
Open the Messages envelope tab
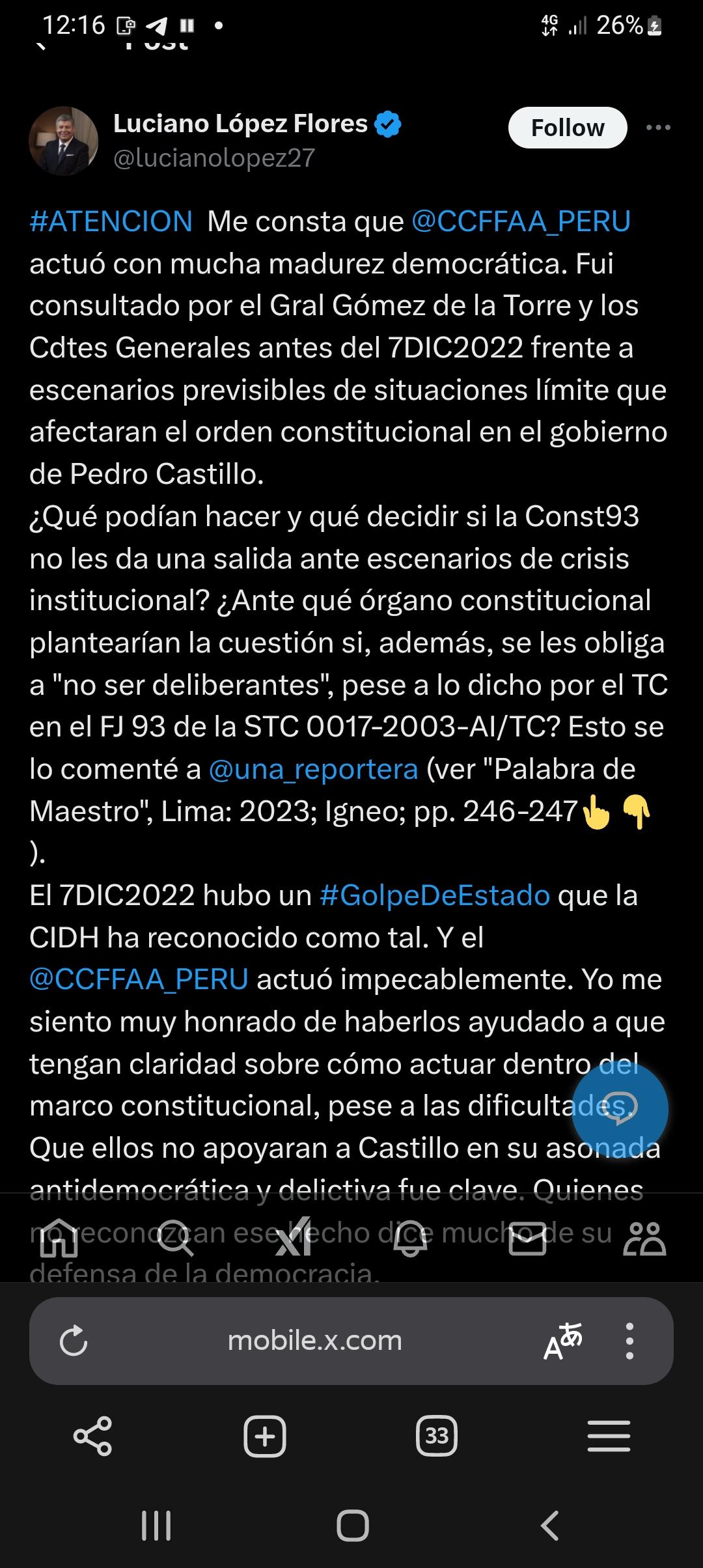click(x=527, y=1239)
